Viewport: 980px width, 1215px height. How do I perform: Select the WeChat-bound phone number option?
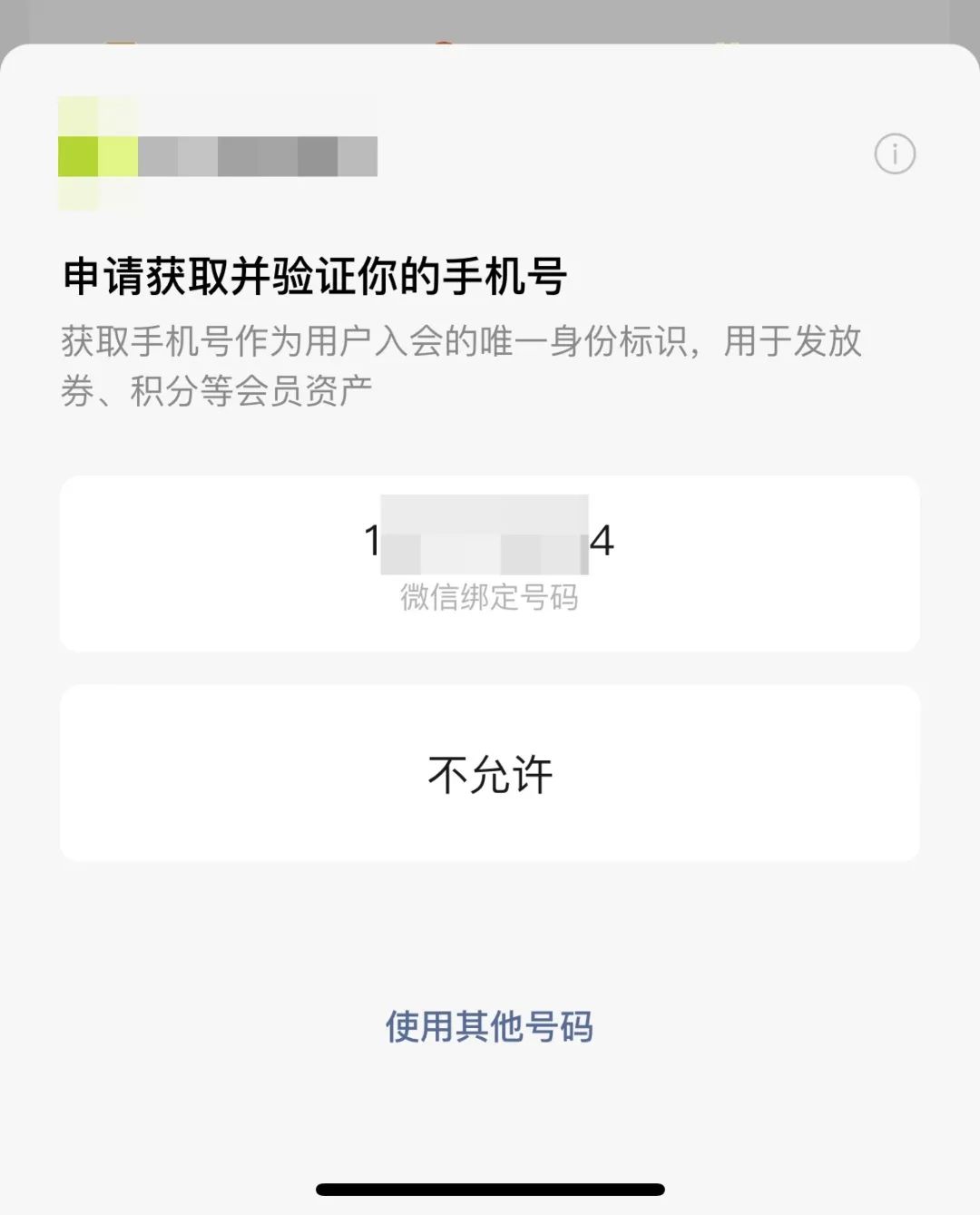click(x=490, y=563)
